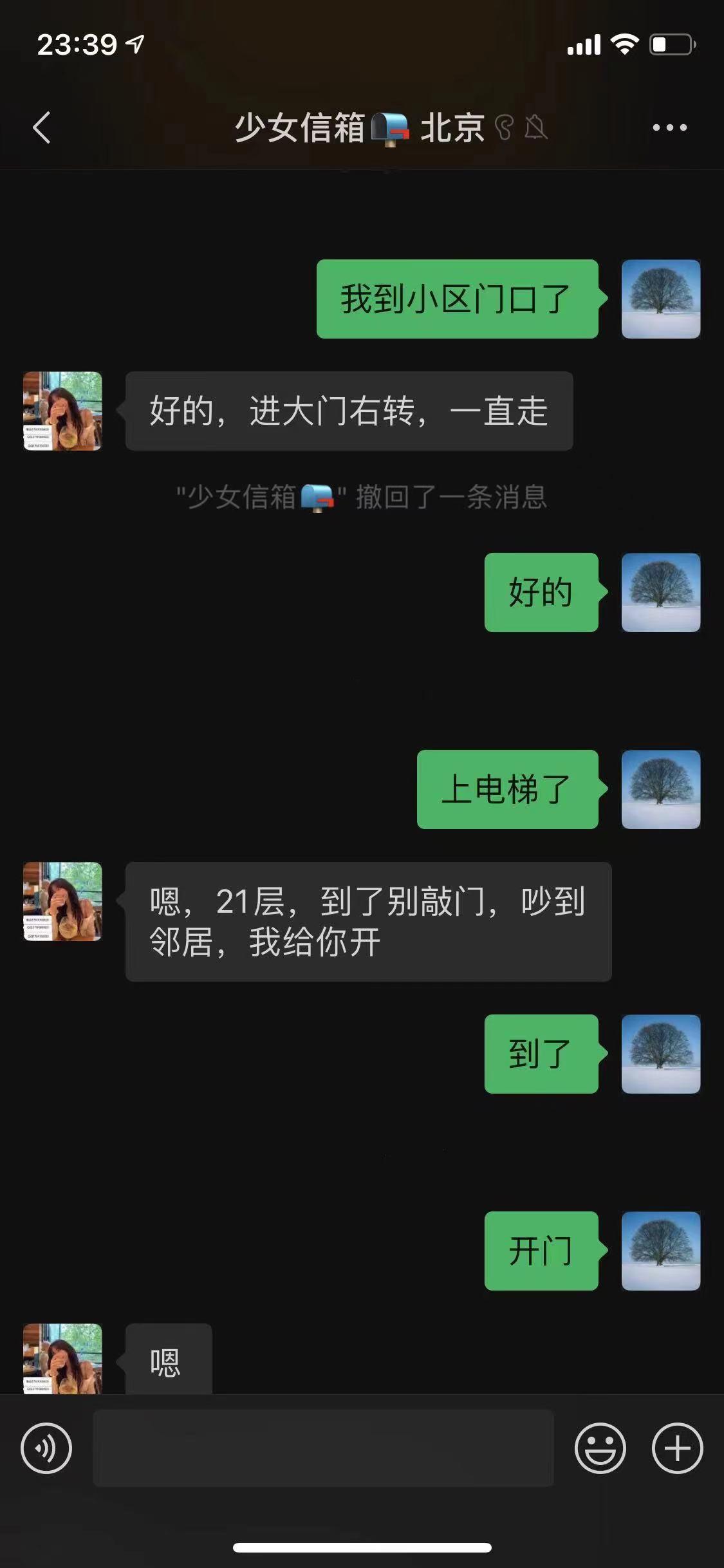The image size is (724, 1568).
Task: Open the plus attachment menu
Action: point(677,1448)
